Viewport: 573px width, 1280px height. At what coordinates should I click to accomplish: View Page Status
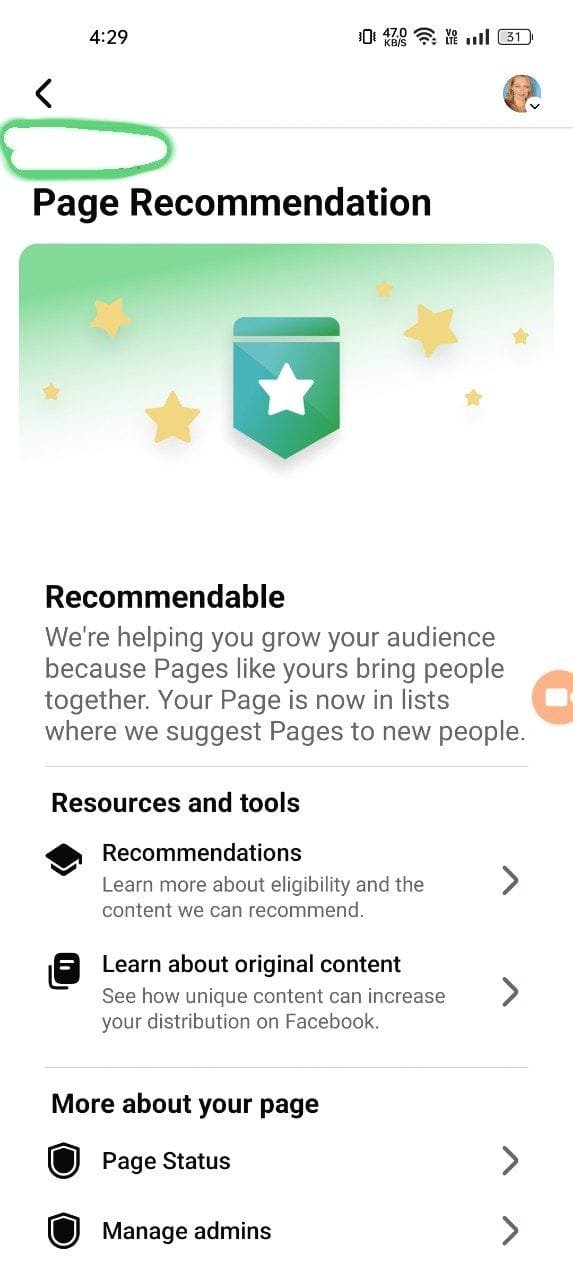(x=286, y=1161)
